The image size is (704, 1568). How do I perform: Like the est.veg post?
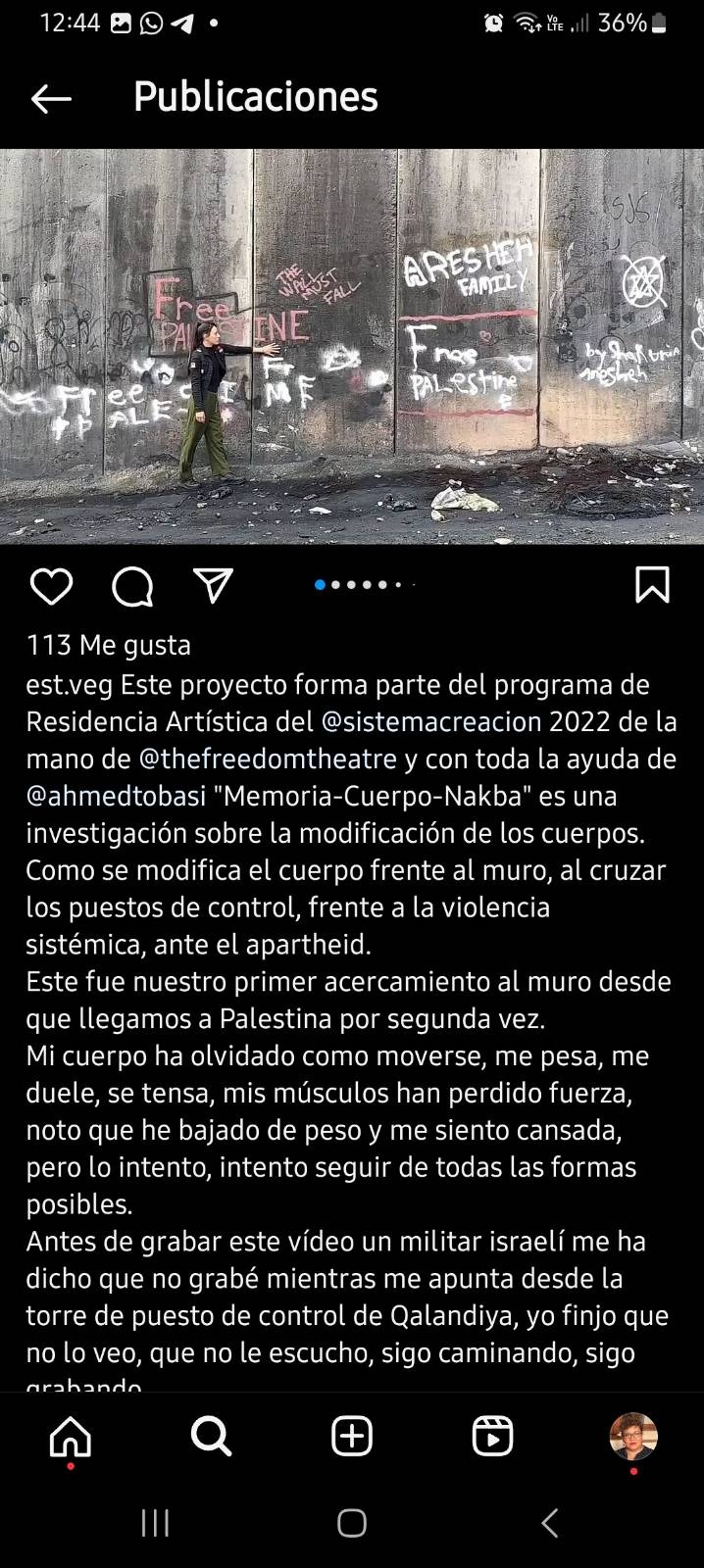51,586
